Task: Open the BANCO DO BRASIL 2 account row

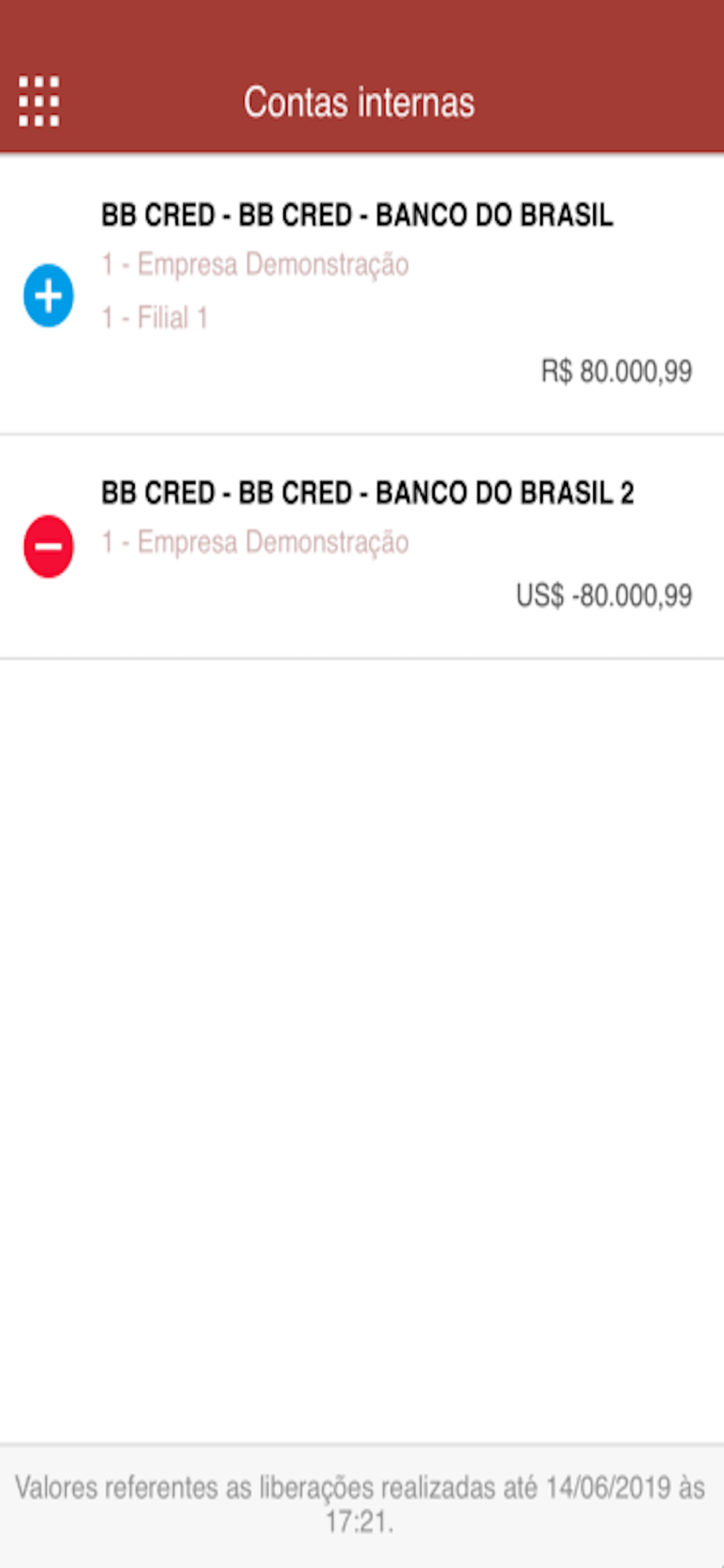Action: click(x=362, y=547)
